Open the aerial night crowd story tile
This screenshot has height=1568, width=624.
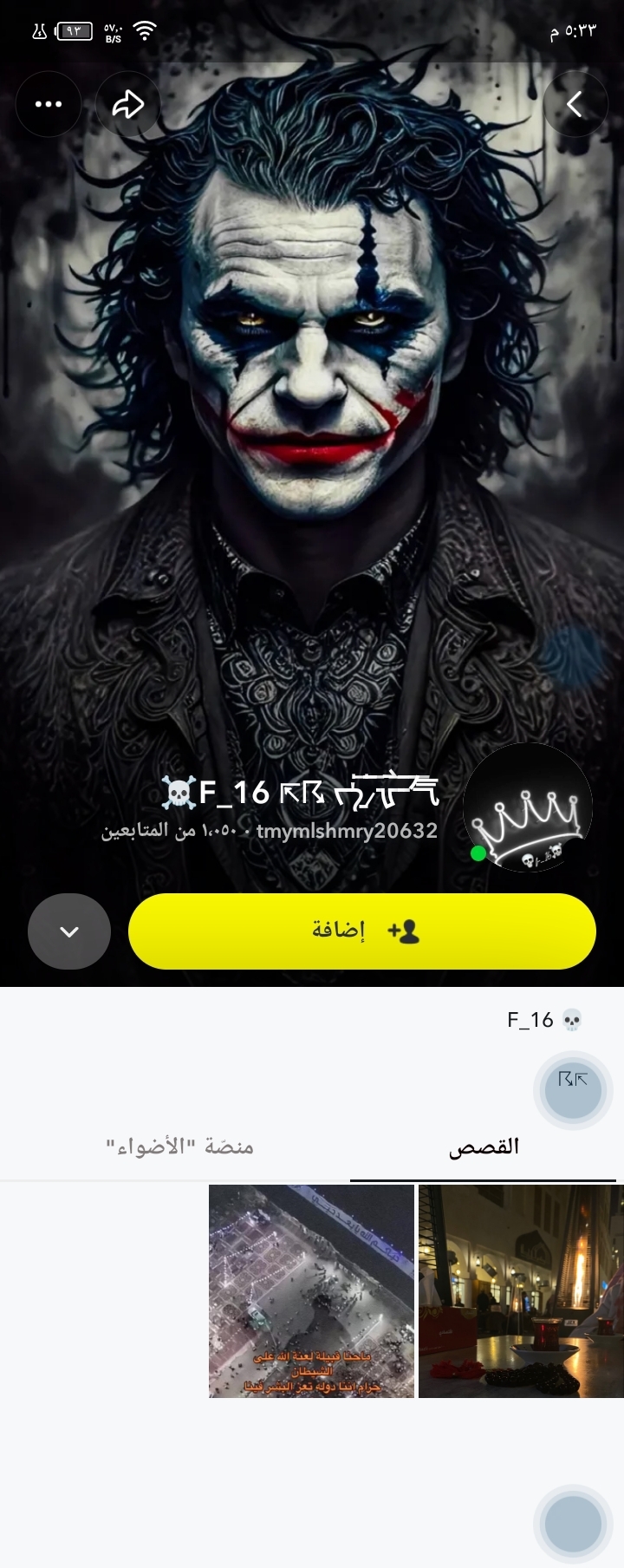(311, 1291)
